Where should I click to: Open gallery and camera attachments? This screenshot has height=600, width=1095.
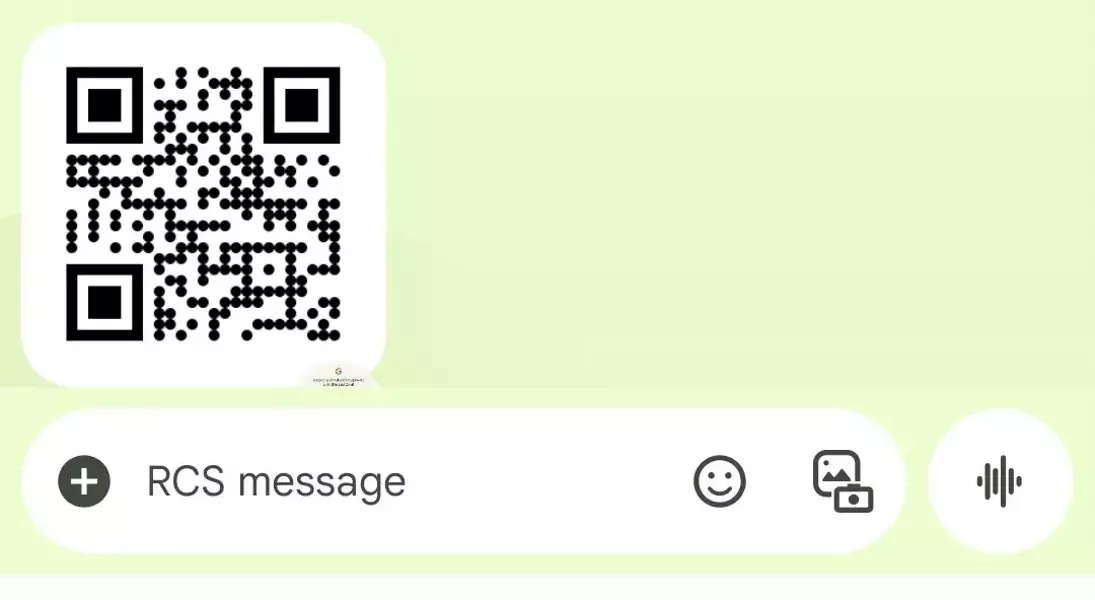[842, 482]
